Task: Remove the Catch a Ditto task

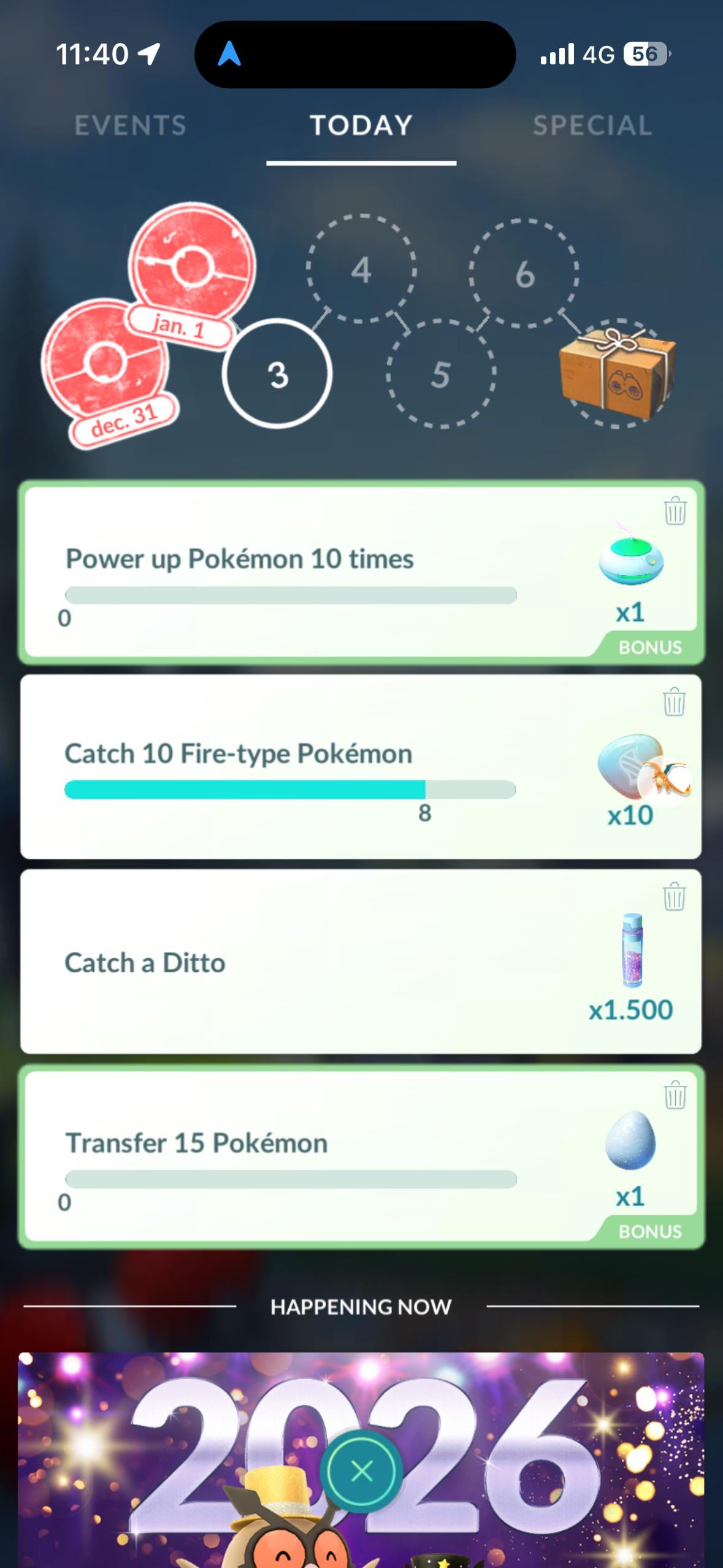Action: click(x=674, y=896)
